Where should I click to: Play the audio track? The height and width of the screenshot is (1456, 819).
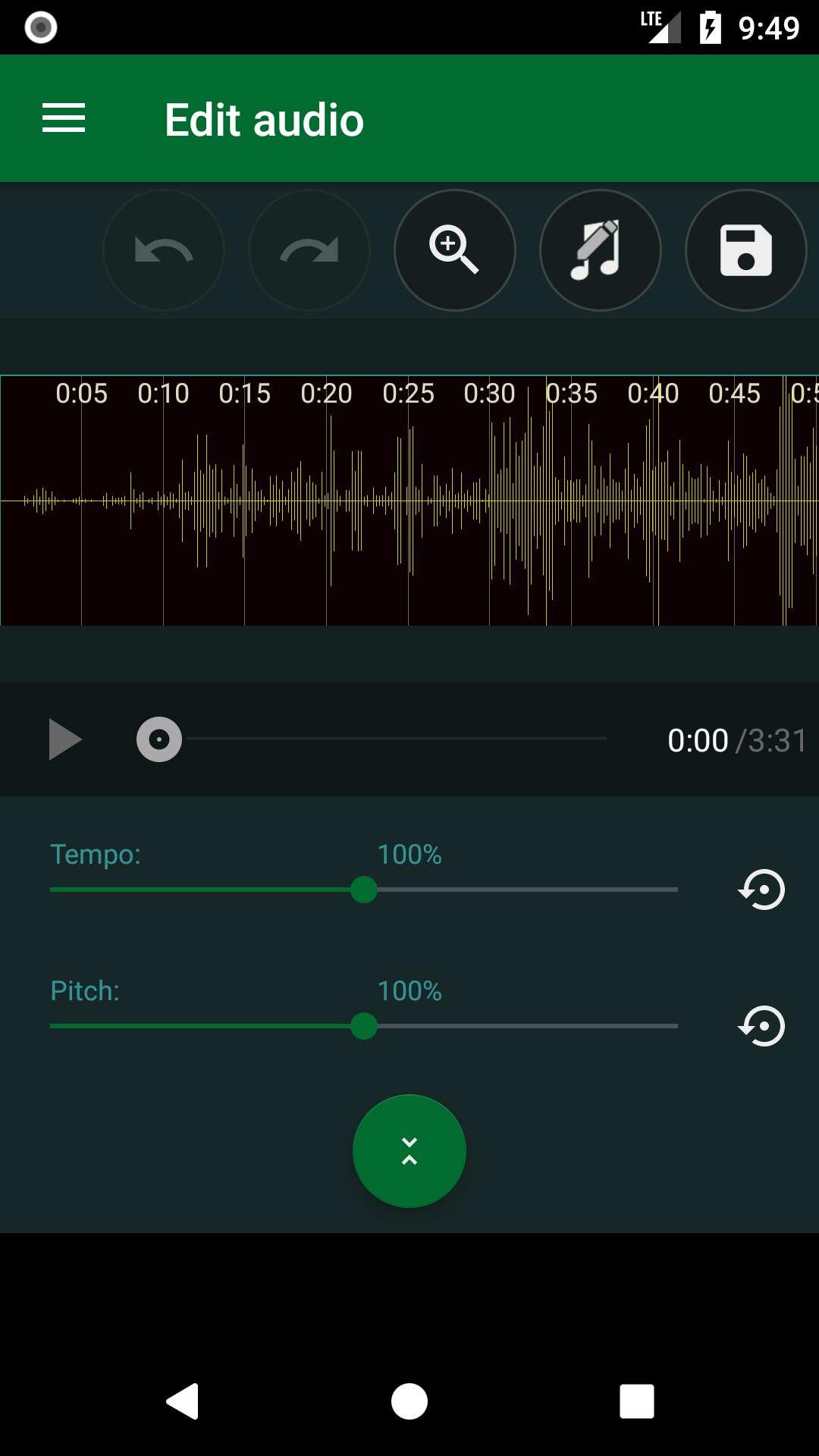[x=65, y=739]
